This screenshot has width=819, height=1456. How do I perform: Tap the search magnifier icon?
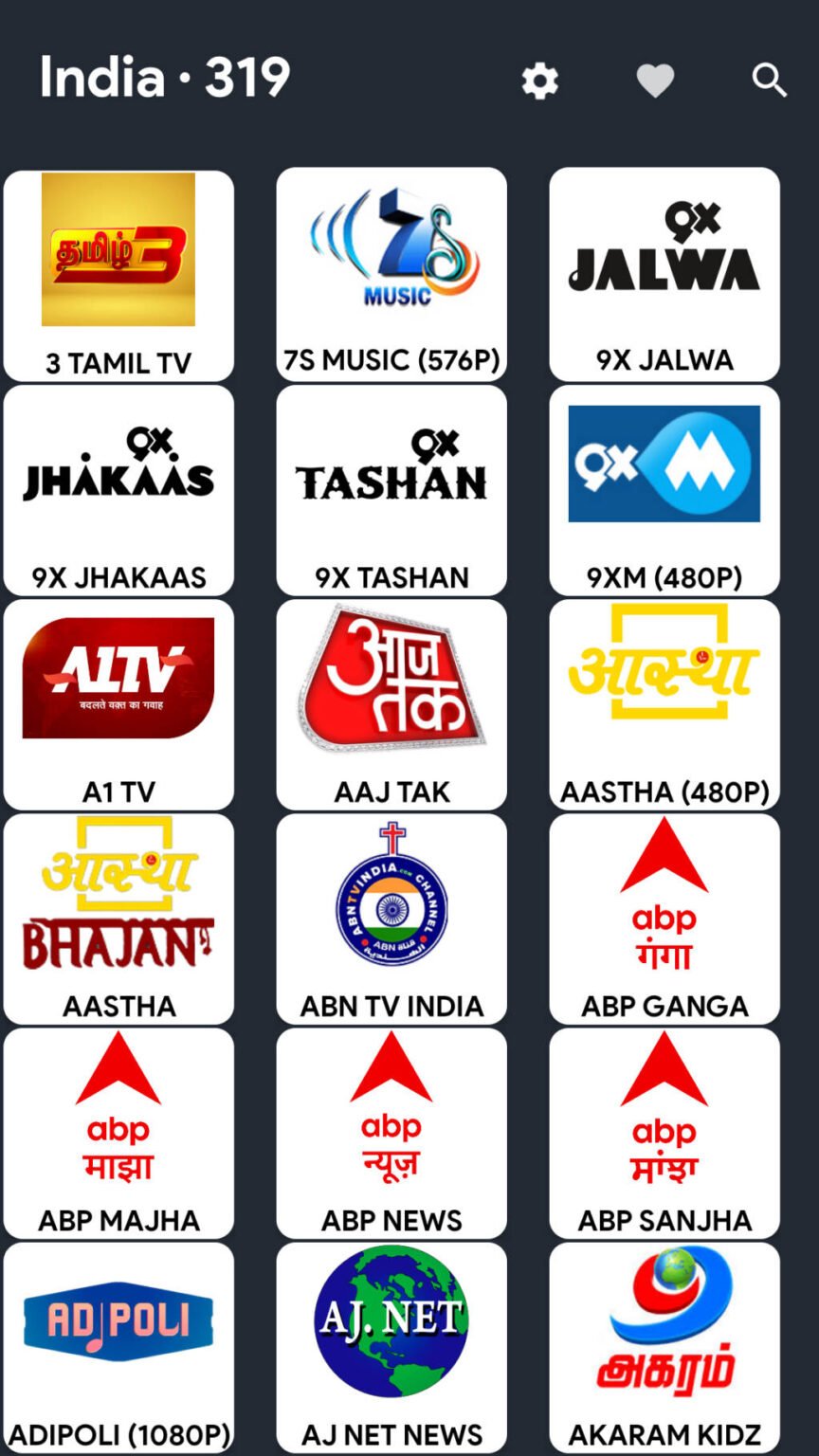(x=769, y=82)
